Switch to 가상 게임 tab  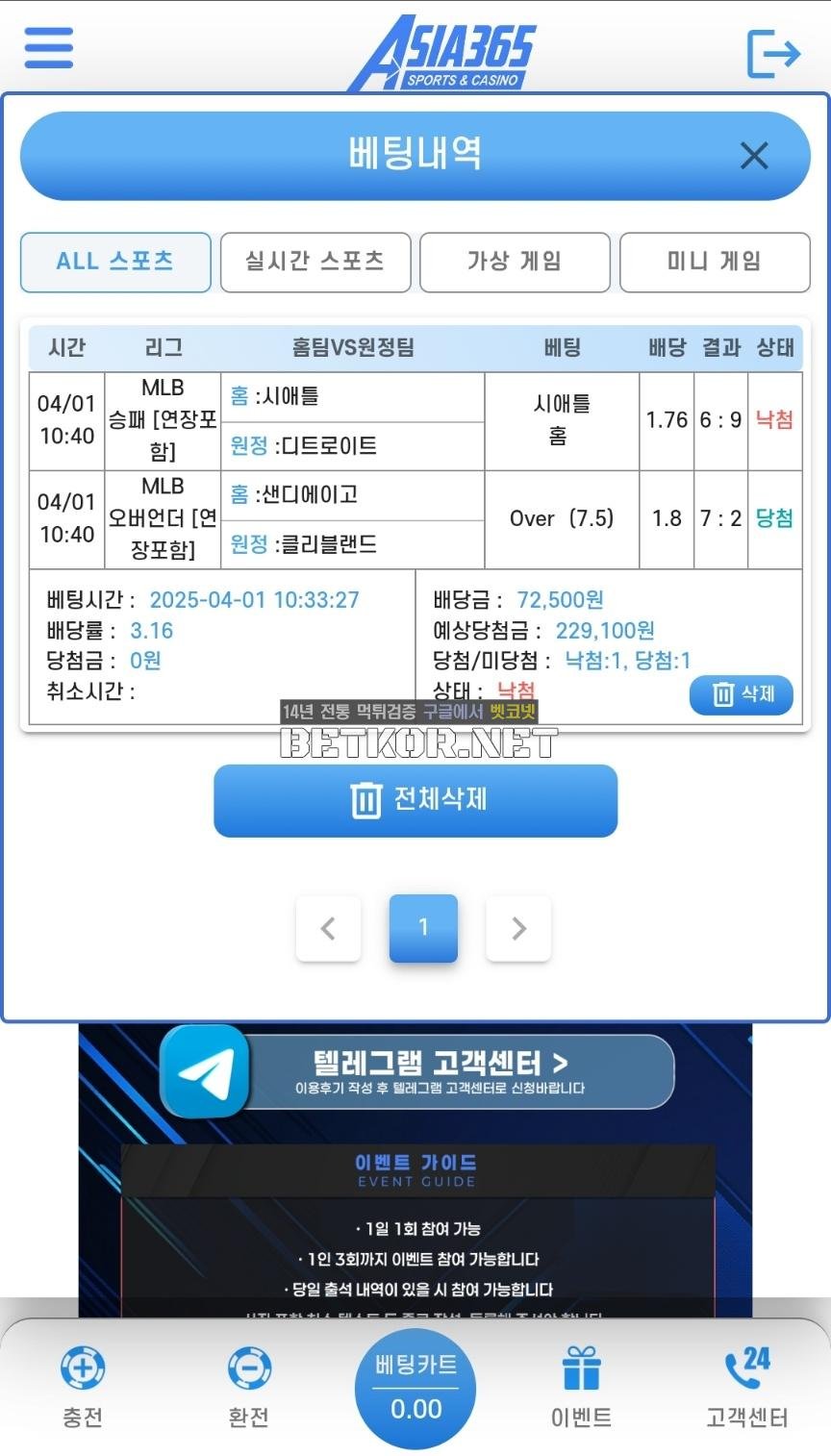[515, 262]
